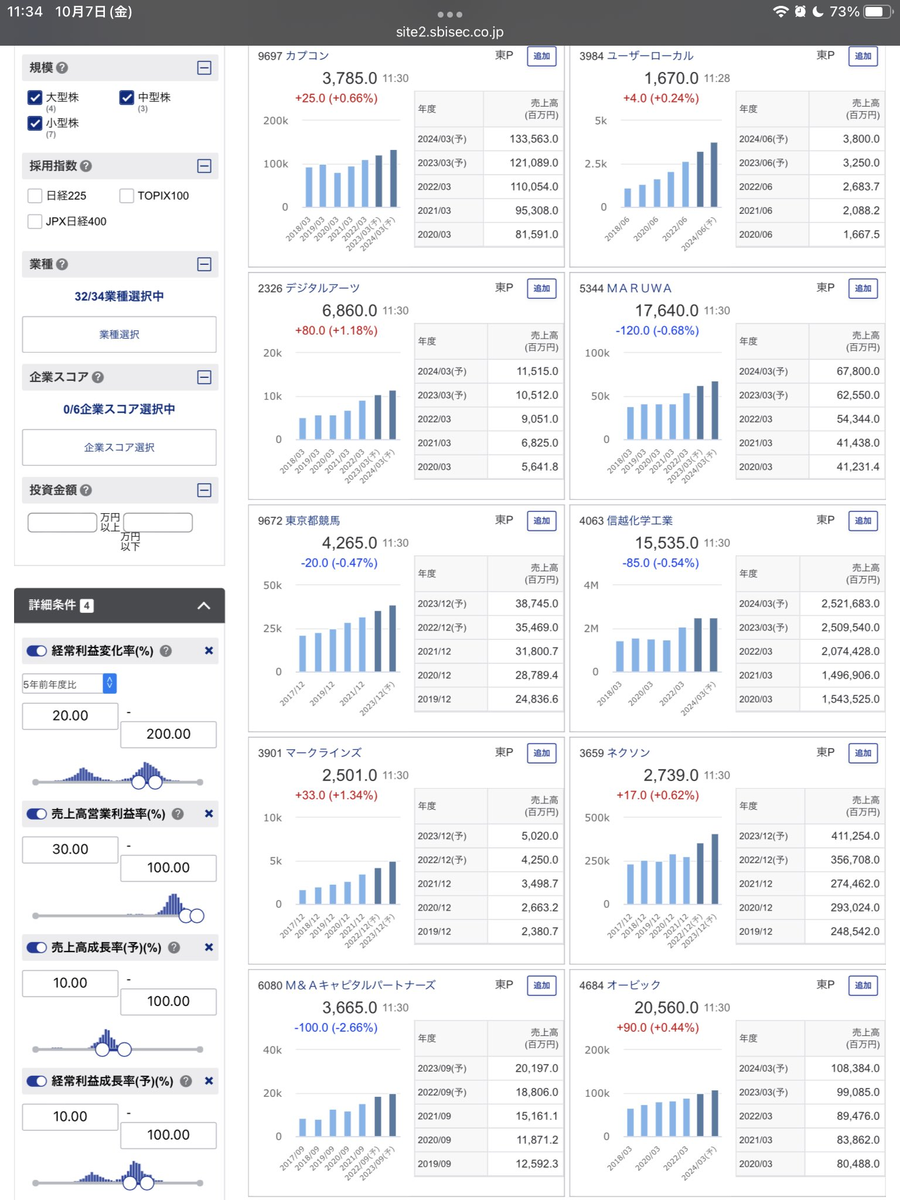Open the 企業スコア選択 button
Viewport: 900px width, 1200px height.
coord(119,447)
